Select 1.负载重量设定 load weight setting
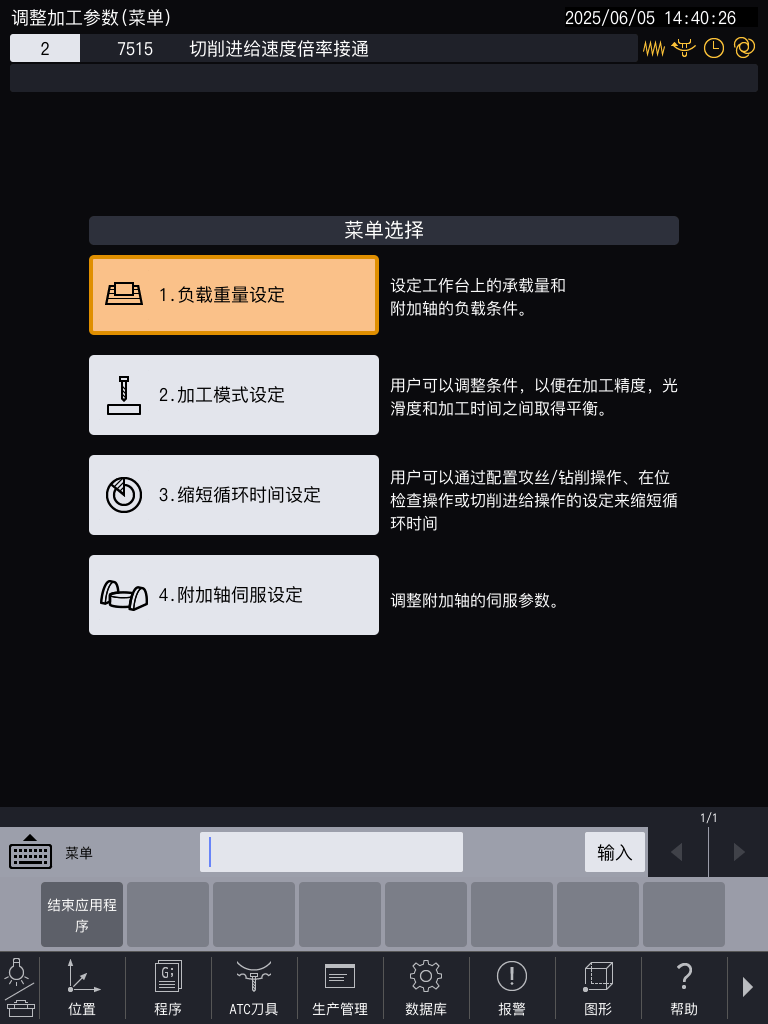Viewport: 768px width, 1024px height. pyautogui.click(x=233, y=295)
